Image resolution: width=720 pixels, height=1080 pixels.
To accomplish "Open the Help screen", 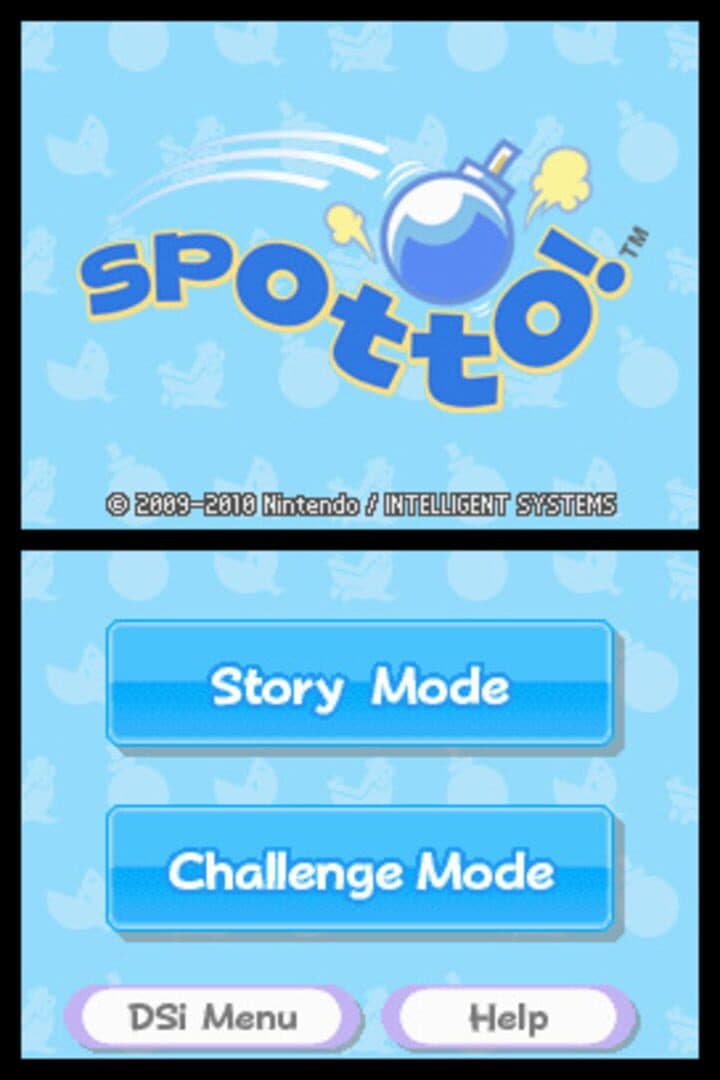I will [509, 1018].
